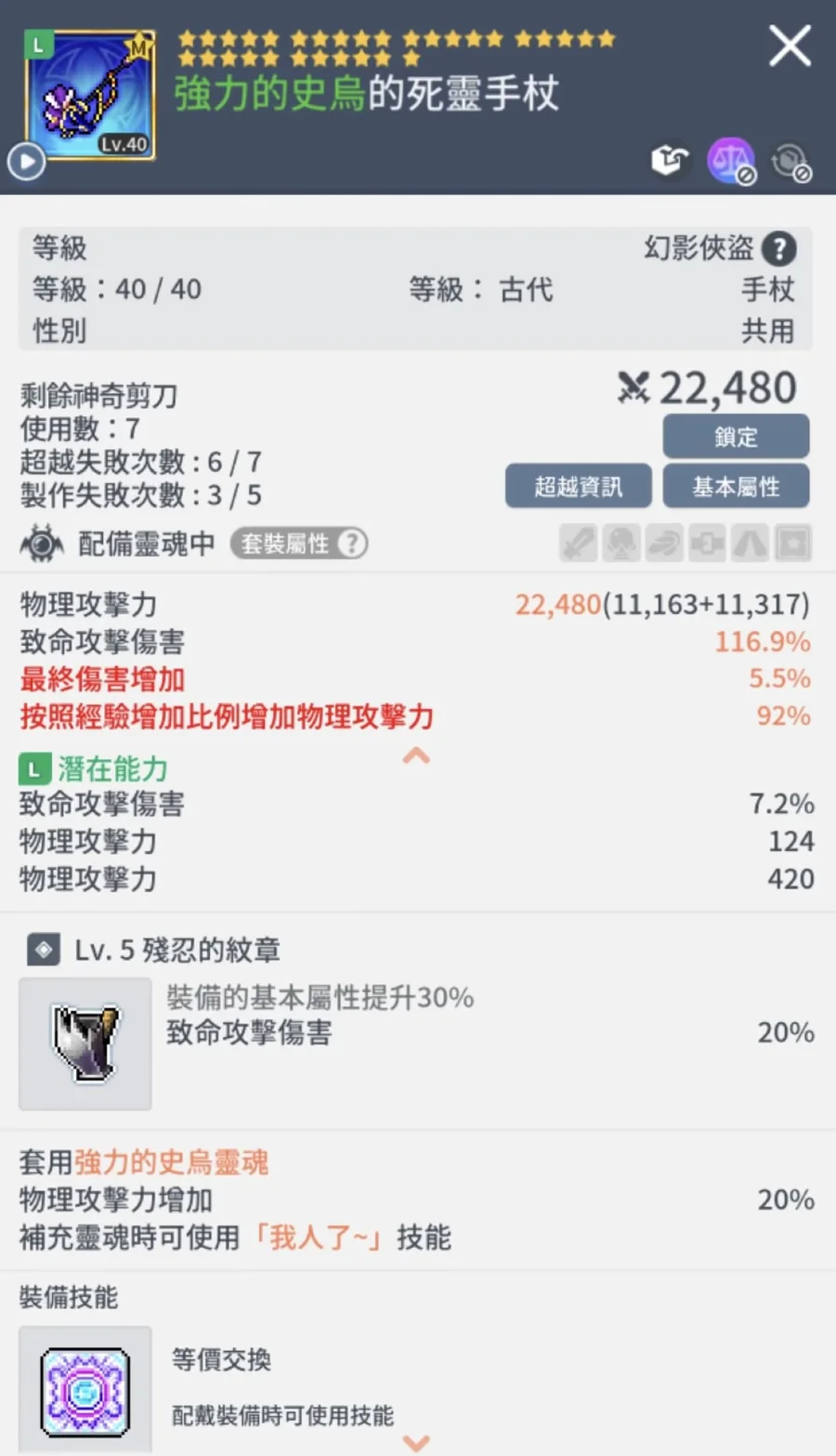Expand the 等價交換 skill details with the down chevron
The image size is (836, 1456).
tap(416, 1442)
